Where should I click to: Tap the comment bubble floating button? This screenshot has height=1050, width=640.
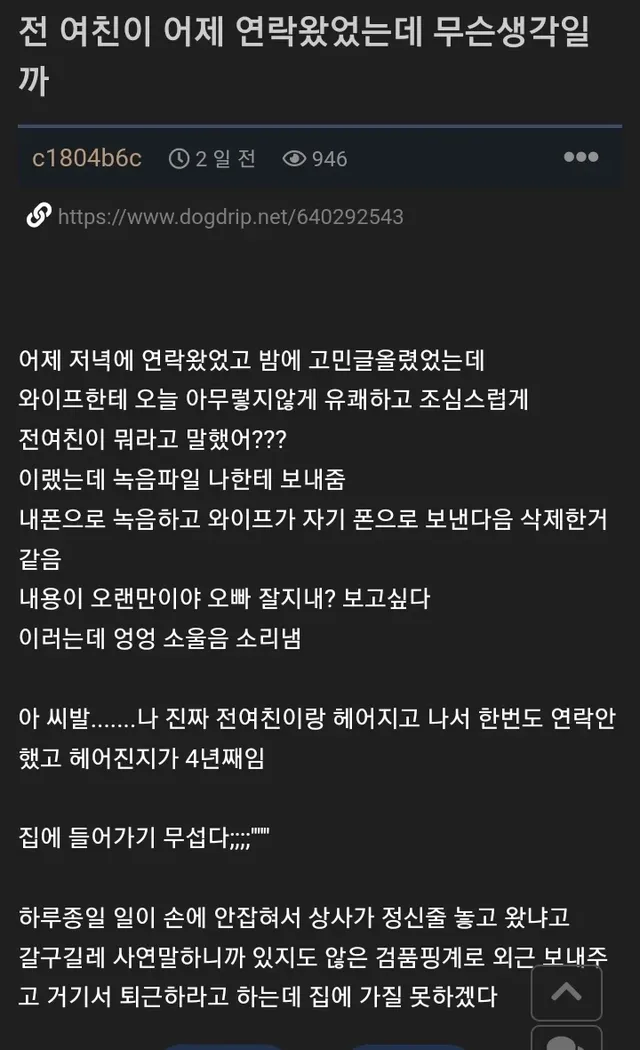tap(566, 1039)
